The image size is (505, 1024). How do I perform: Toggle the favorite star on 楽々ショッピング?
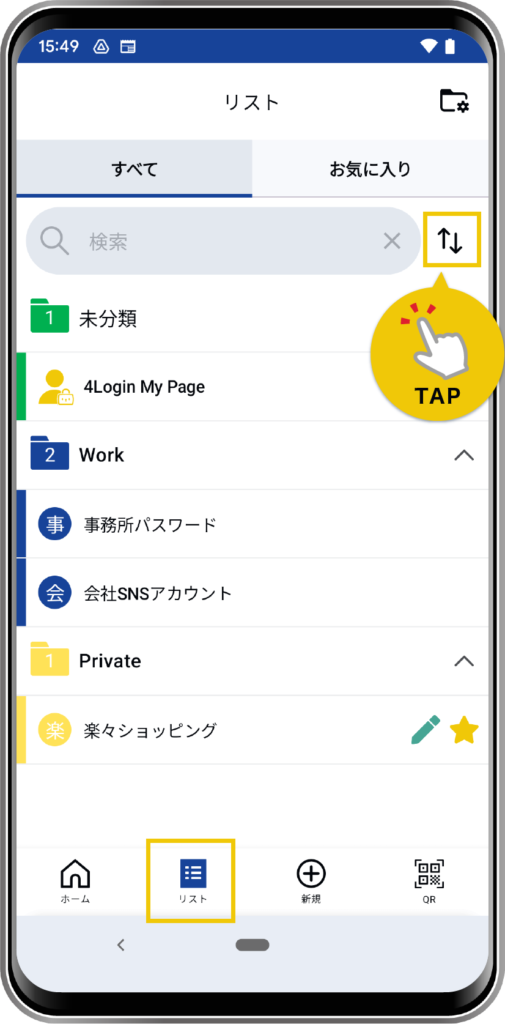point(464,730)
